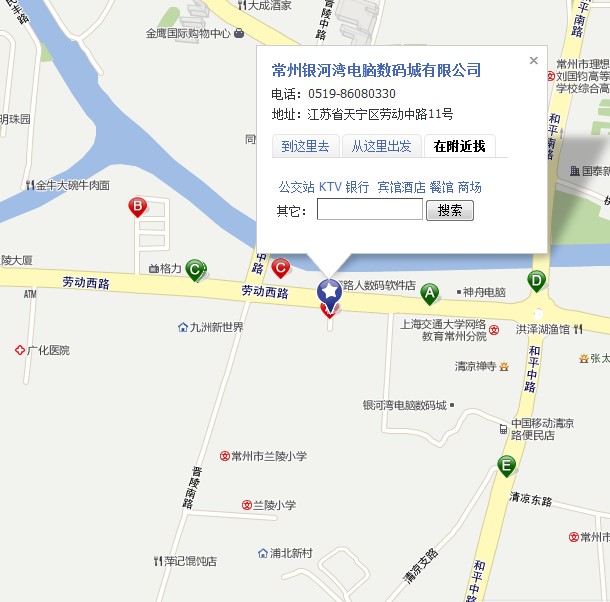Tap the blue star location marker
The height and width of the screenshot is (602, 610).
(329, 291)
